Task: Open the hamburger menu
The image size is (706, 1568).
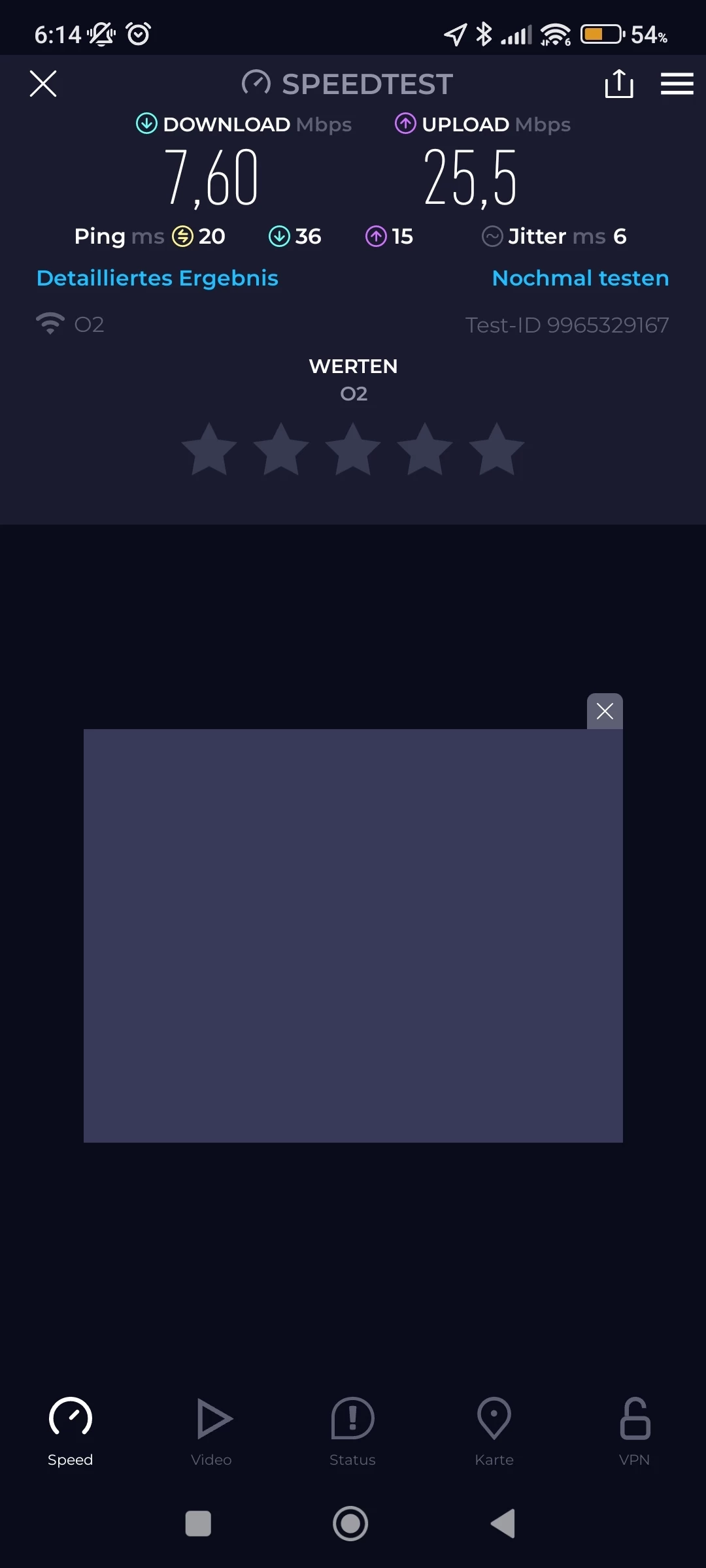Action: click(x=677, y=84)
